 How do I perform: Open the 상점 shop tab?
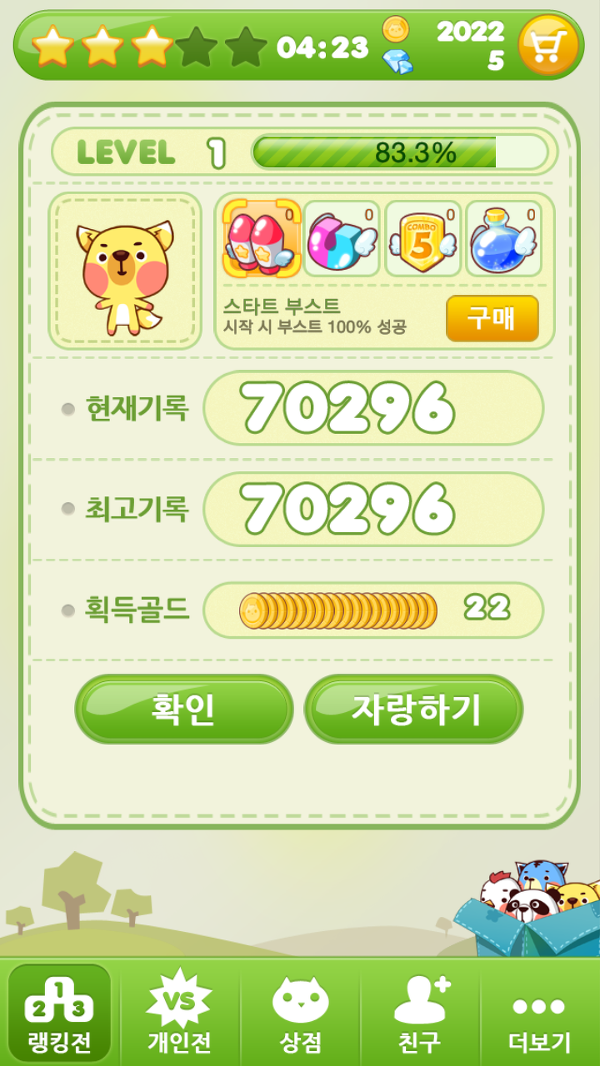300,1013
